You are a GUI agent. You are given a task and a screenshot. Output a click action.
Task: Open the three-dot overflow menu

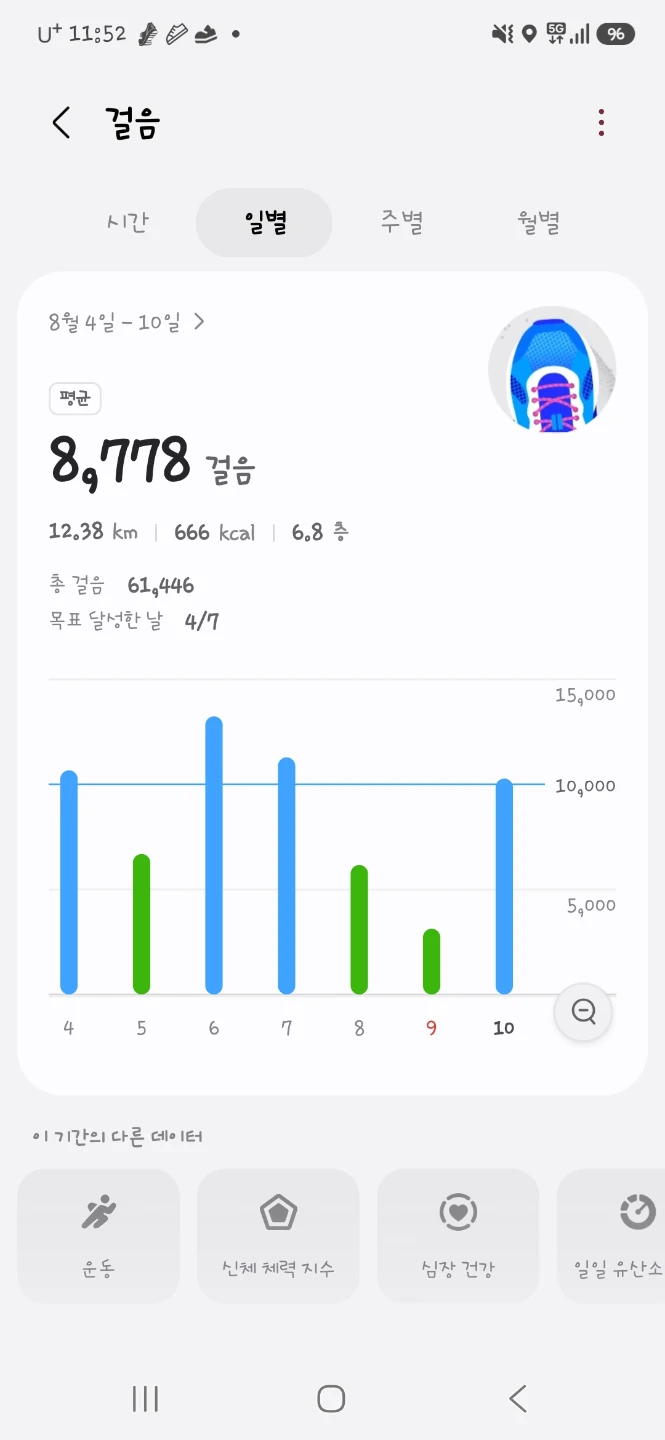(x=601, y=123)
